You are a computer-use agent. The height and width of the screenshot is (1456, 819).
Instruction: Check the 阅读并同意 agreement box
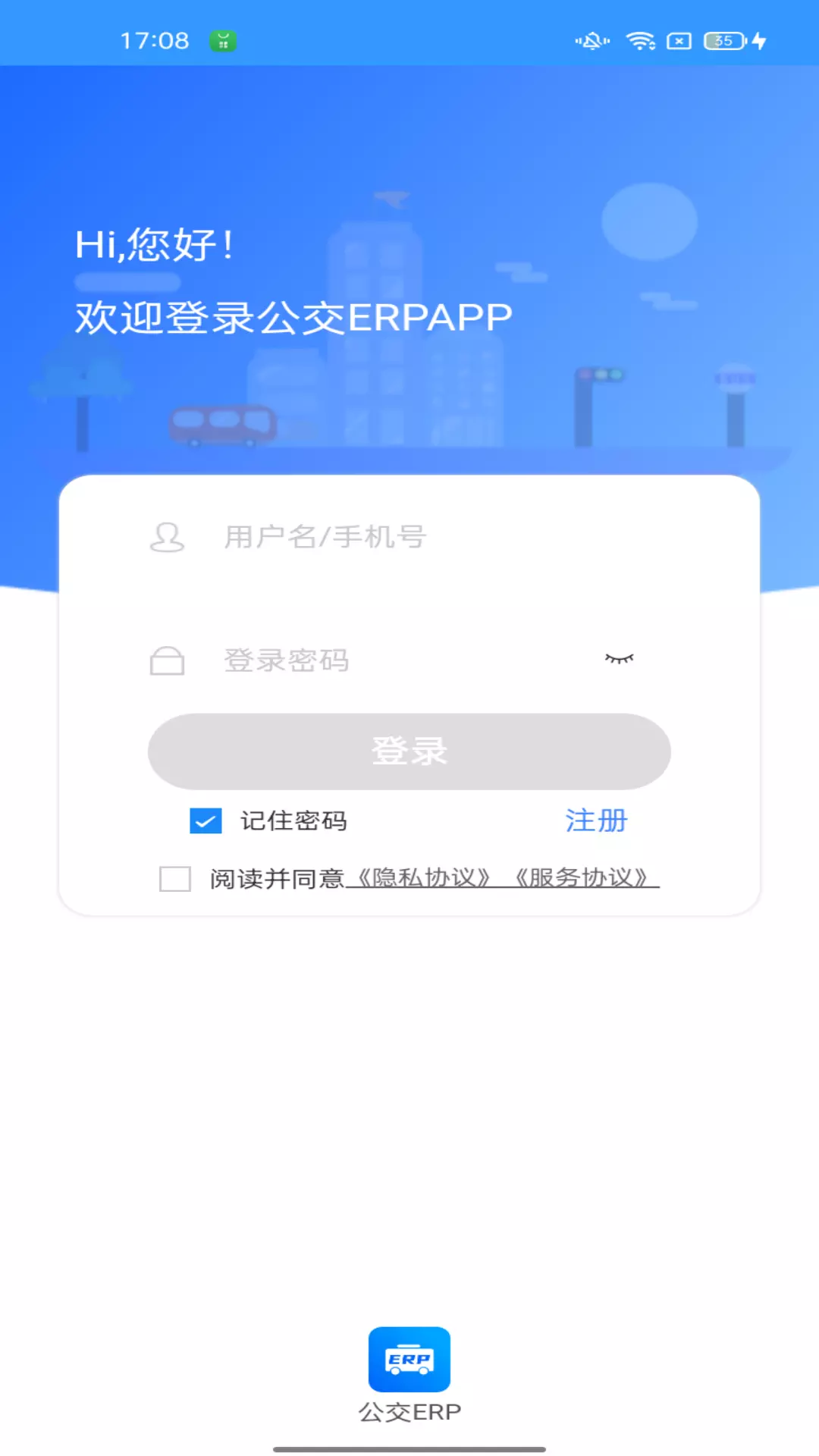tap(175, 879)
